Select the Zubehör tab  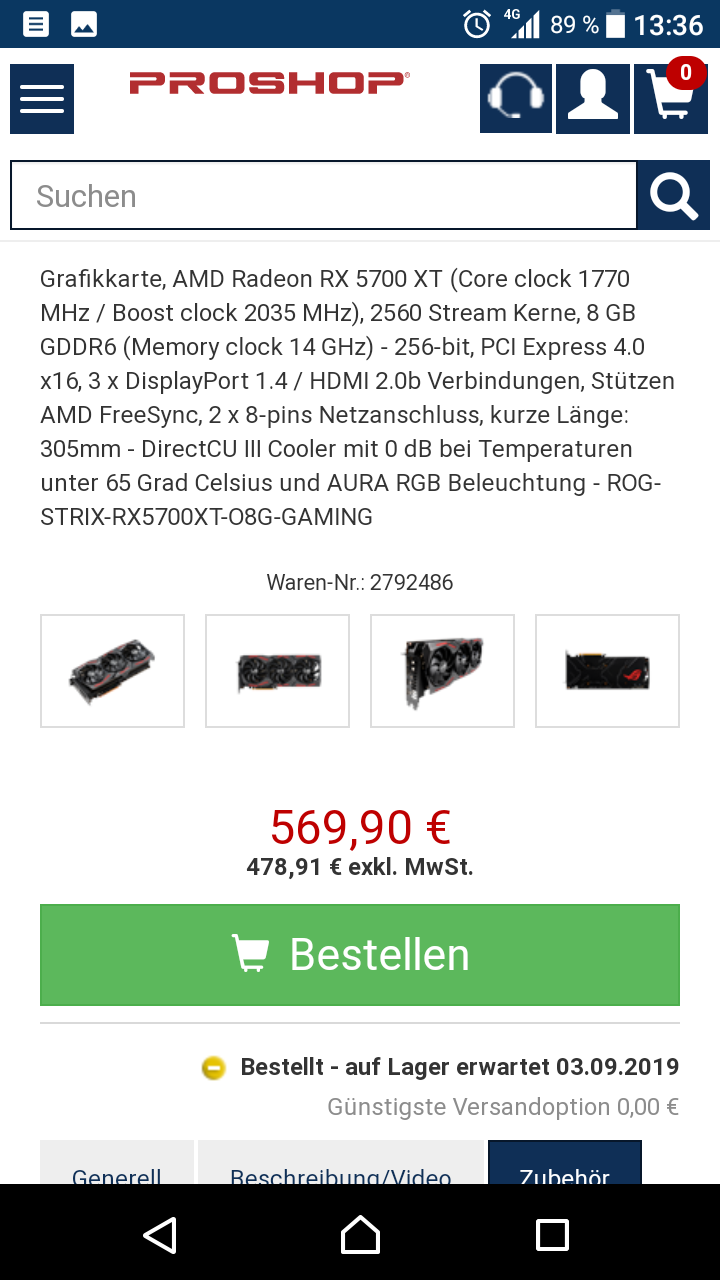pyautogui.click(x=565, y=1166)
